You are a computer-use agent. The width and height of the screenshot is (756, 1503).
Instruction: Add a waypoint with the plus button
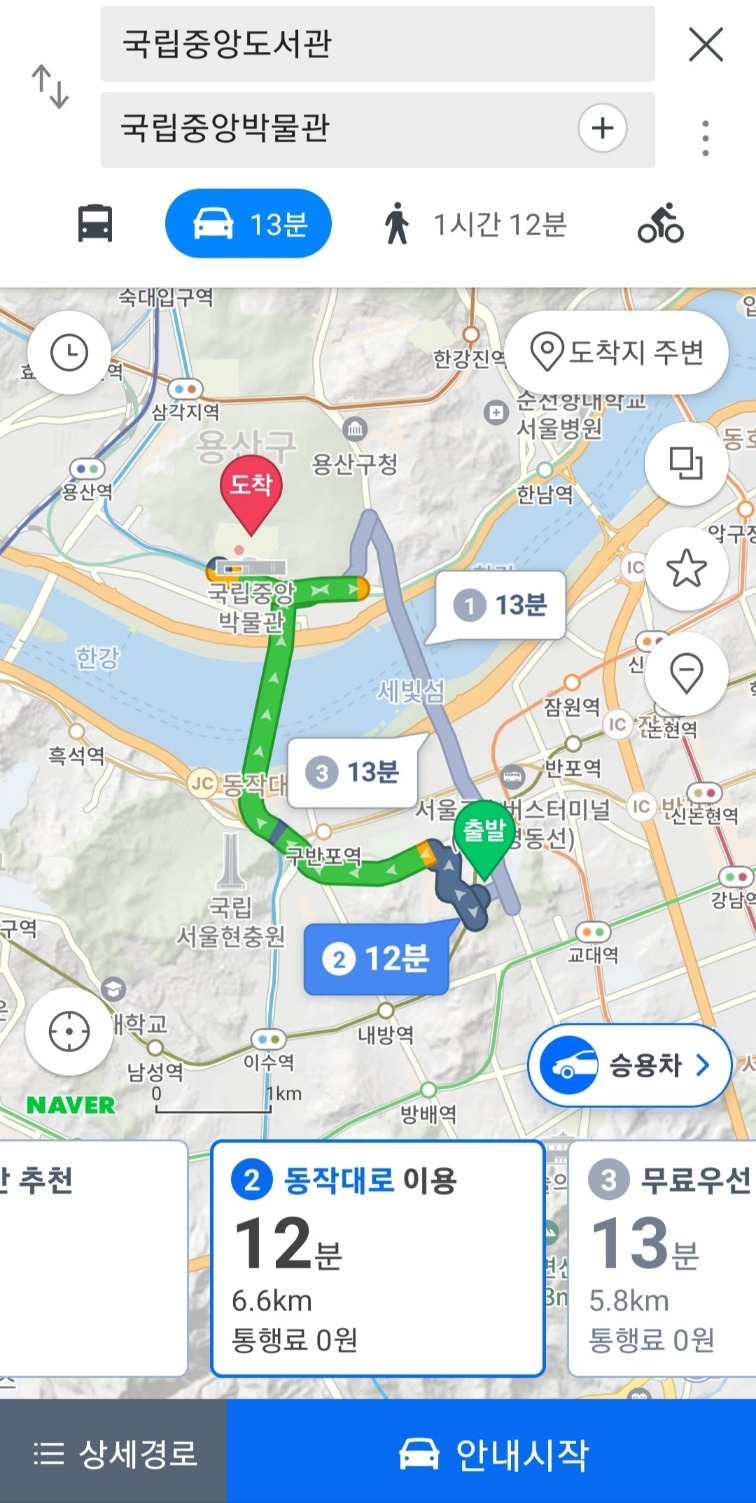603,129
